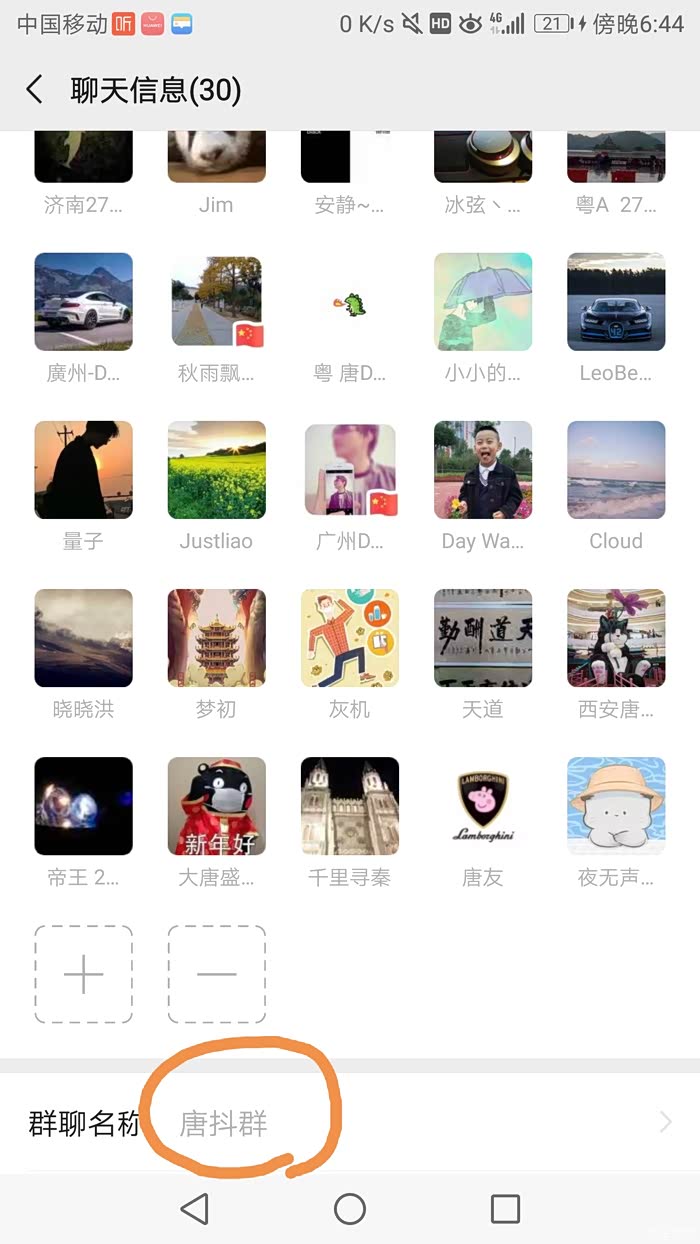
Task: Select member 灰机
Action: 350,638
